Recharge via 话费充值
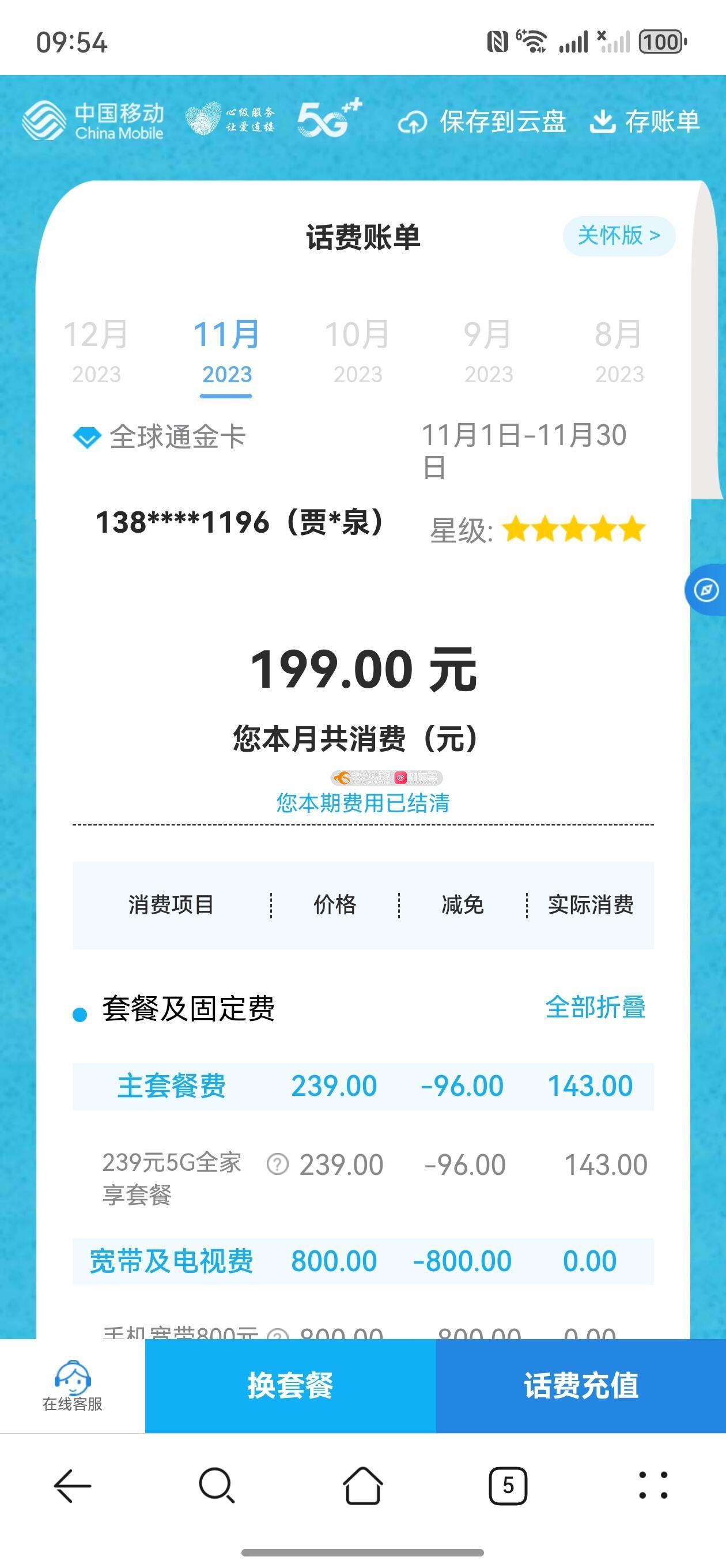This screenshot has width=726, height=1568. pos(581,1385)
